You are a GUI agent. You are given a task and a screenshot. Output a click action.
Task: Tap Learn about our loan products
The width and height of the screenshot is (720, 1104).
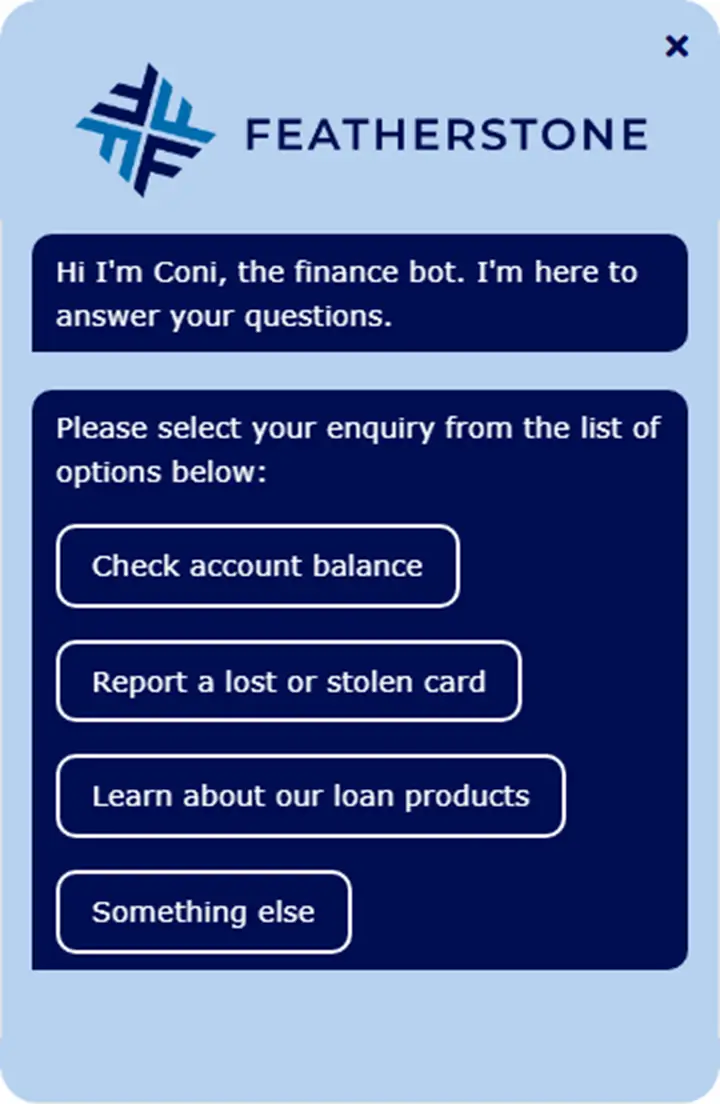tap(311, 797)
